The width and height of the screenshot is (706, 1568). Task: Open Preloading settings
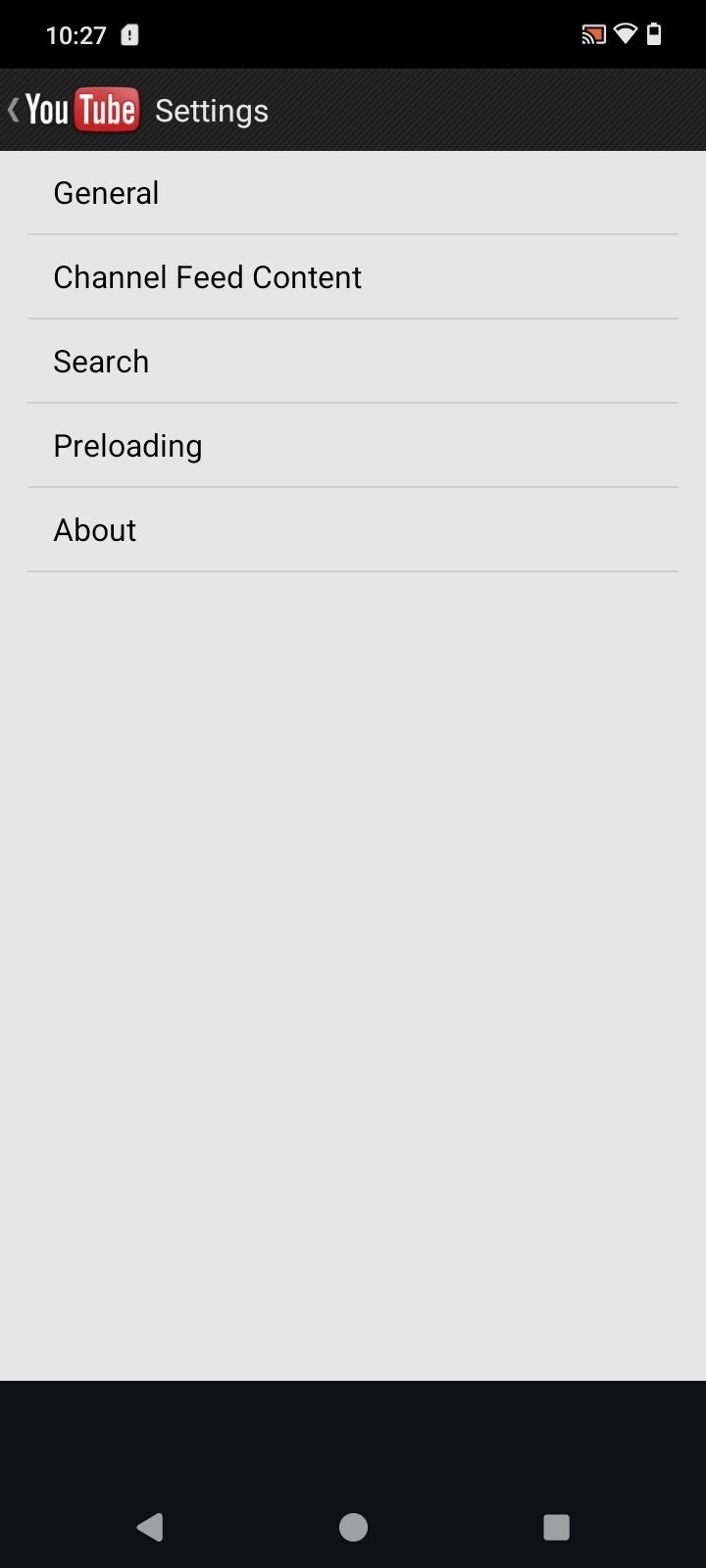[353, 446]
